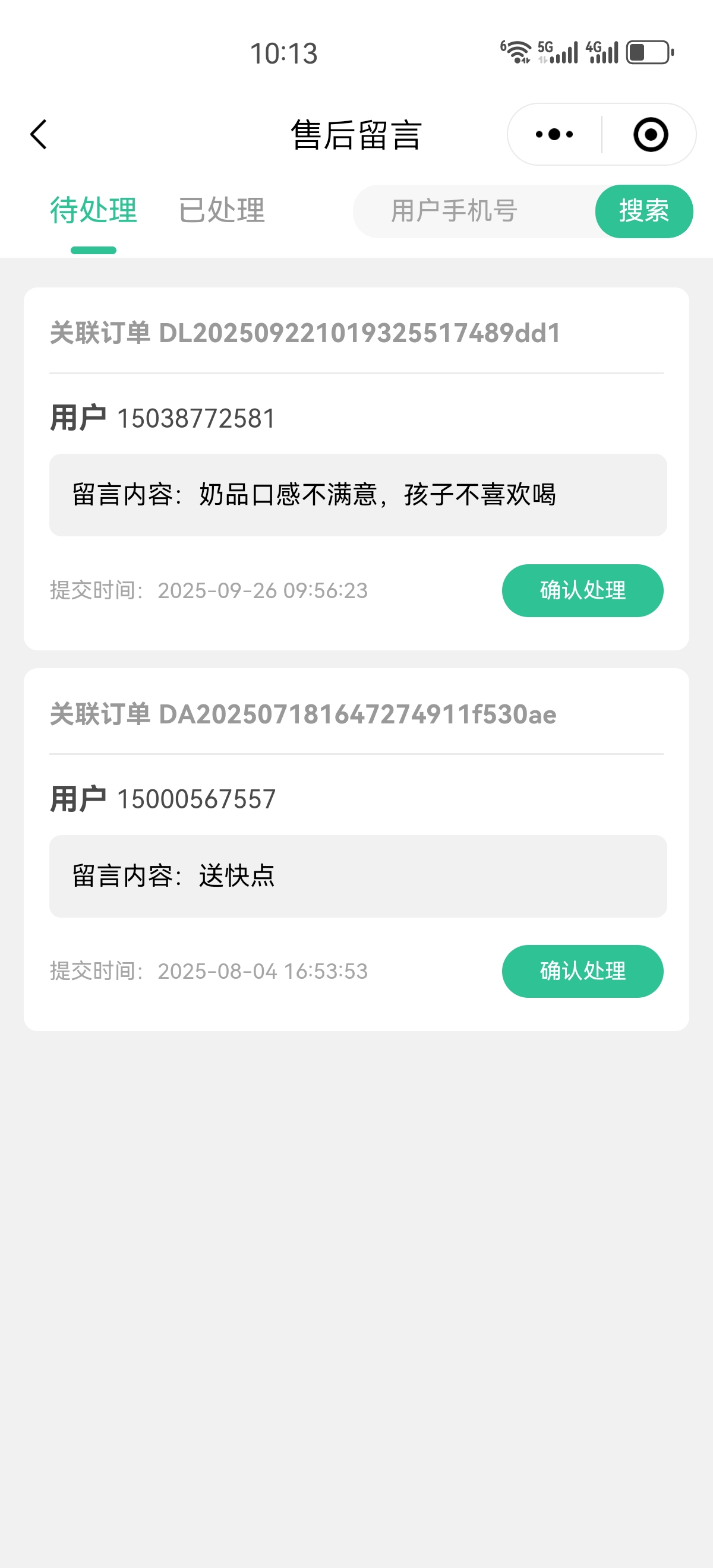Image resolution: width=713 pixels, height=1568 pixels.
Task: Open the mini program more-options menu
Action: click(554, 134)
